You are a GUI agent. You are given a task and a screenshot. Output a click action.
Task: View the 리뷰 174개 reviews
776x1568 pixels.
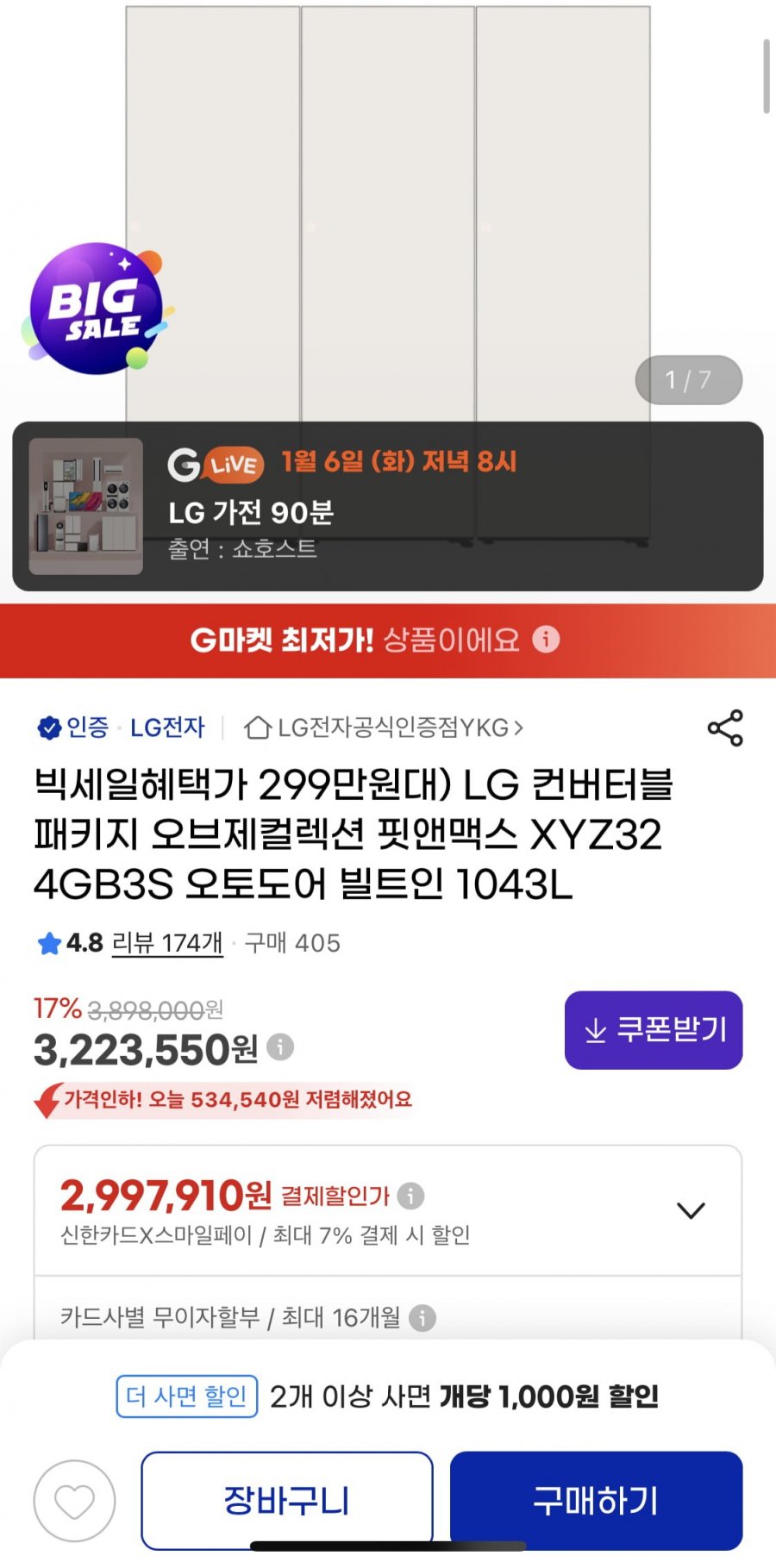167,943
